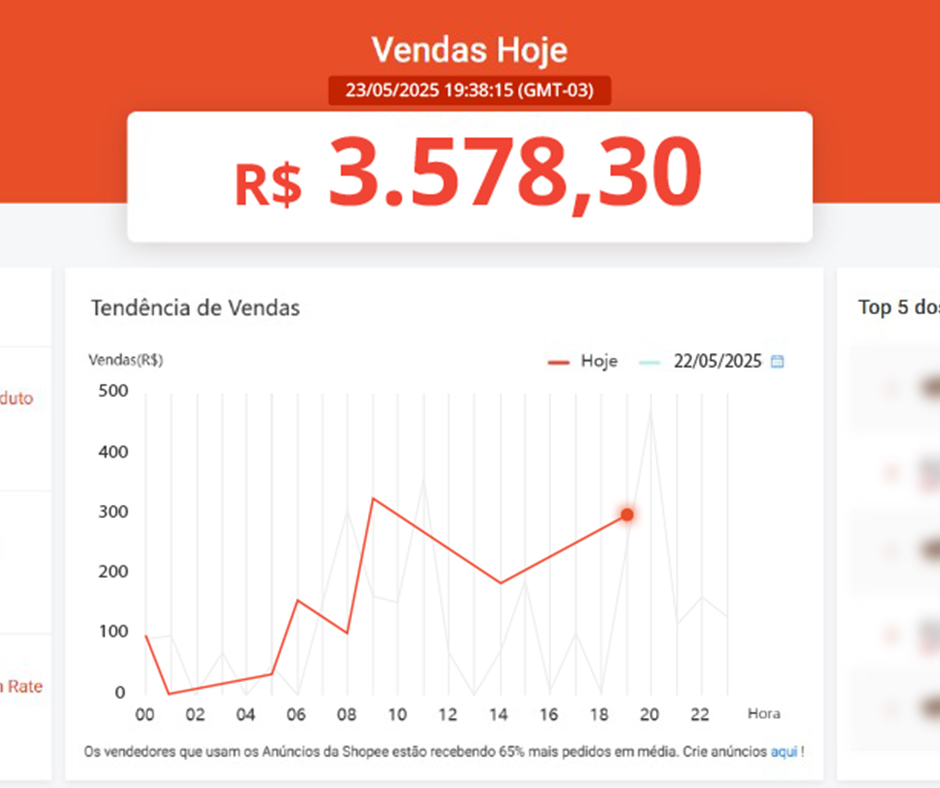Toggle the Hoje series in the legend
This screenshot has width=940, height=788.
(584, 362)
